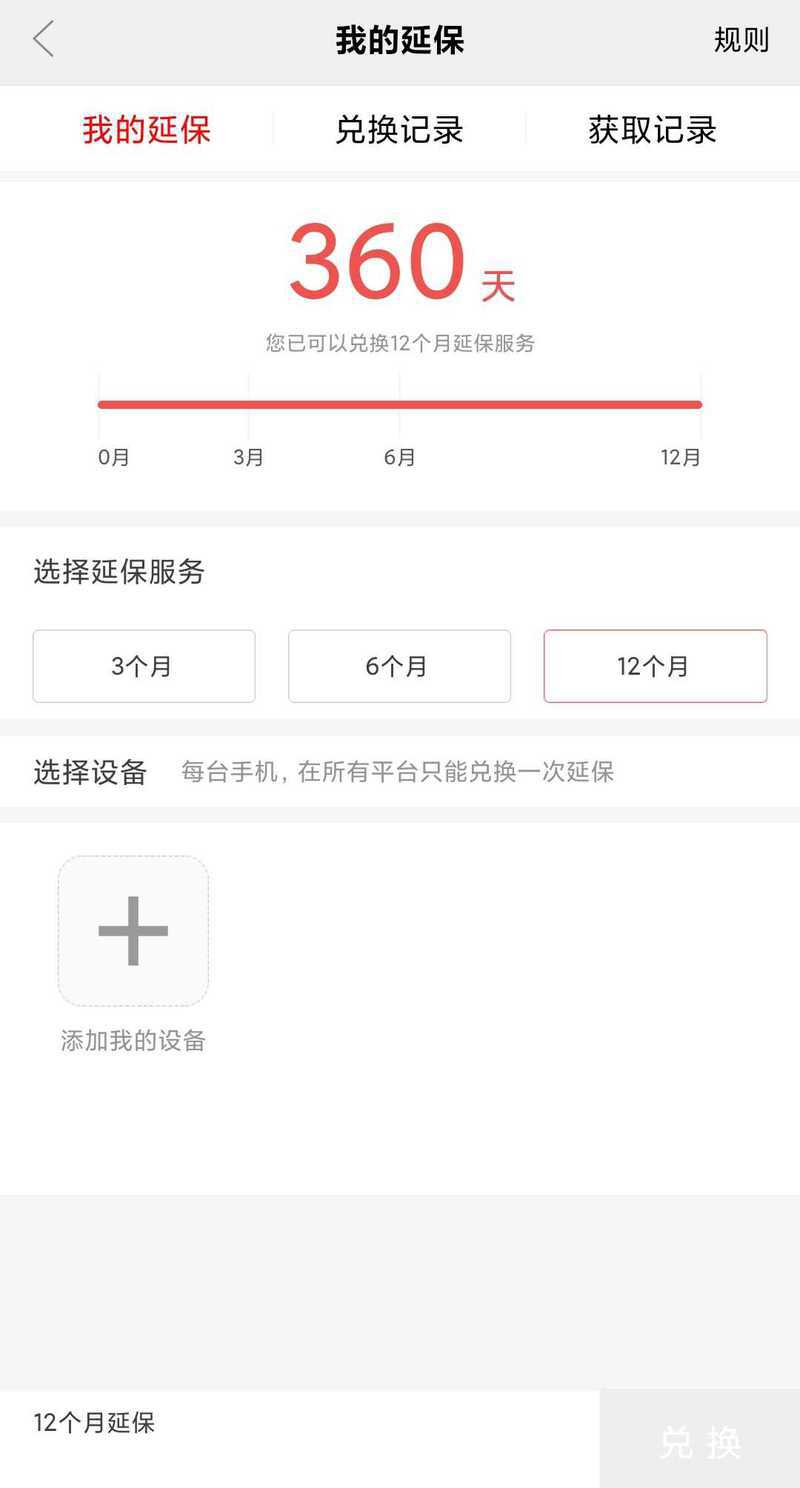Go back using the top-left arrow
The image size is (800, 1488).
43,40
